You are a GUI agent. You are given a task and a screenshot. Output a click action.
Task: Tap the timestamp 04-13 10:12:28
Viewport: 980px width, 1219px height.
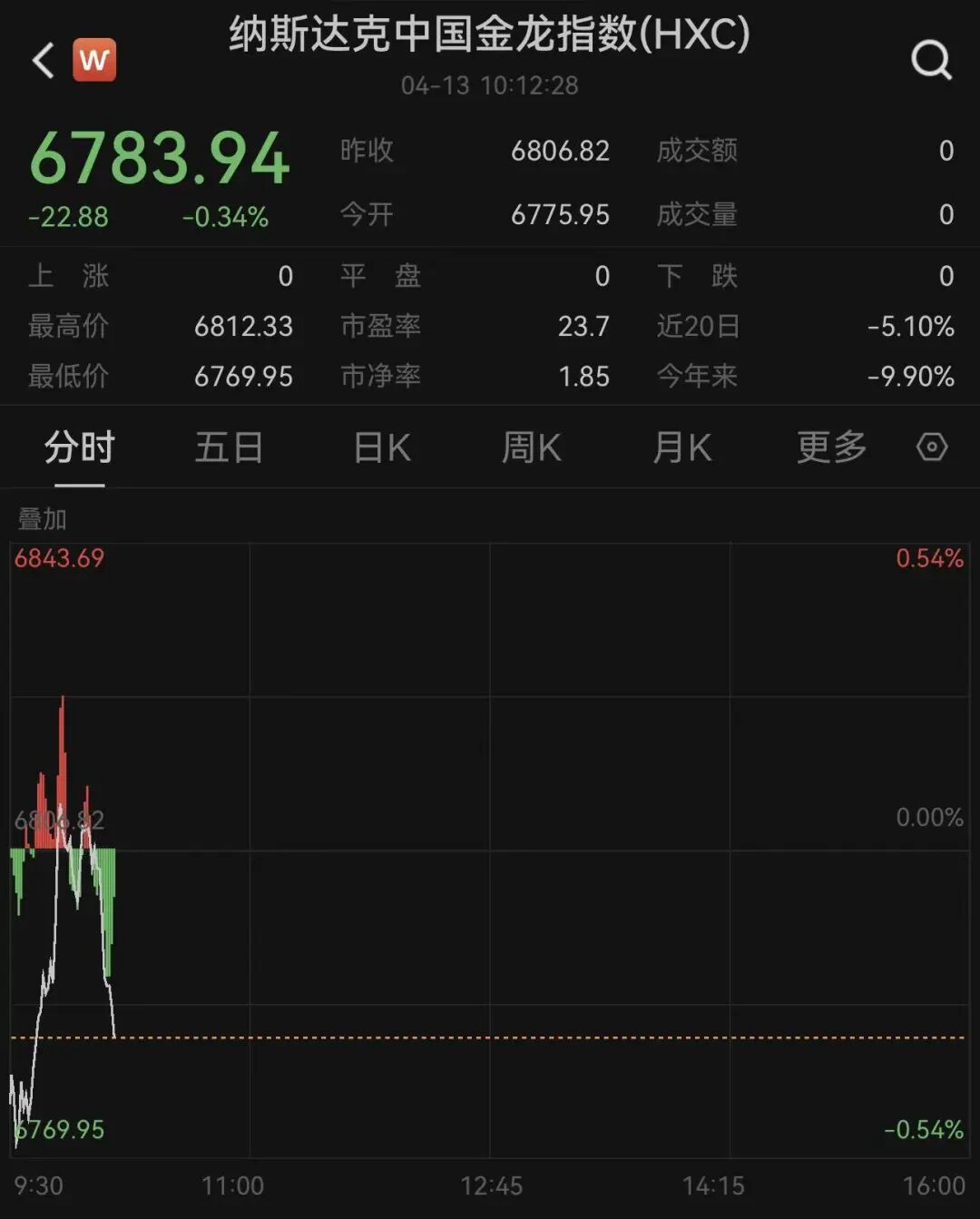coord(490,85)
